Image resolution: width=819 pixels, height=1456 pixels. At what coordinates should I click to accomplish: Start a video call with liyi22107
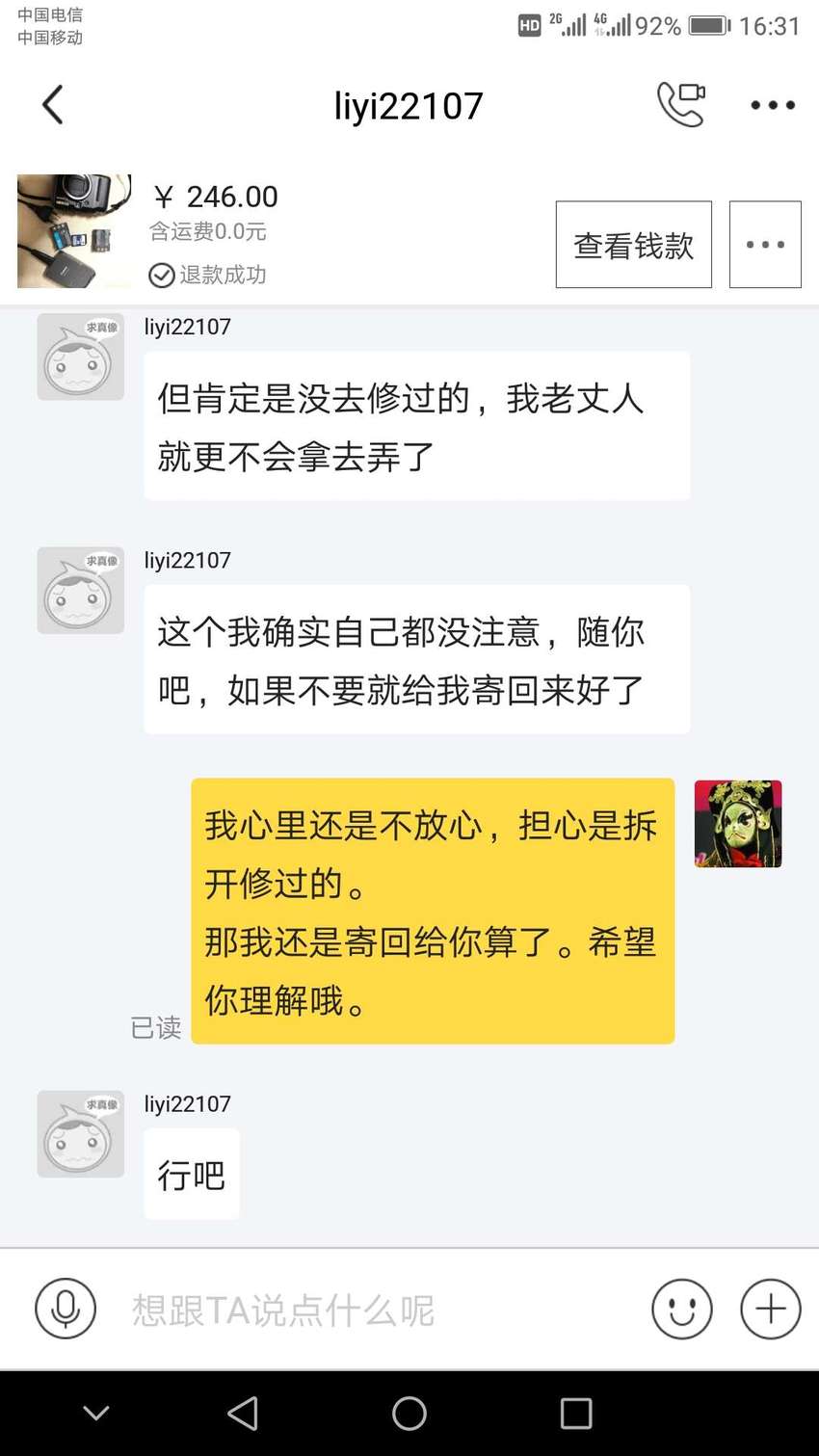click(681, 105)
